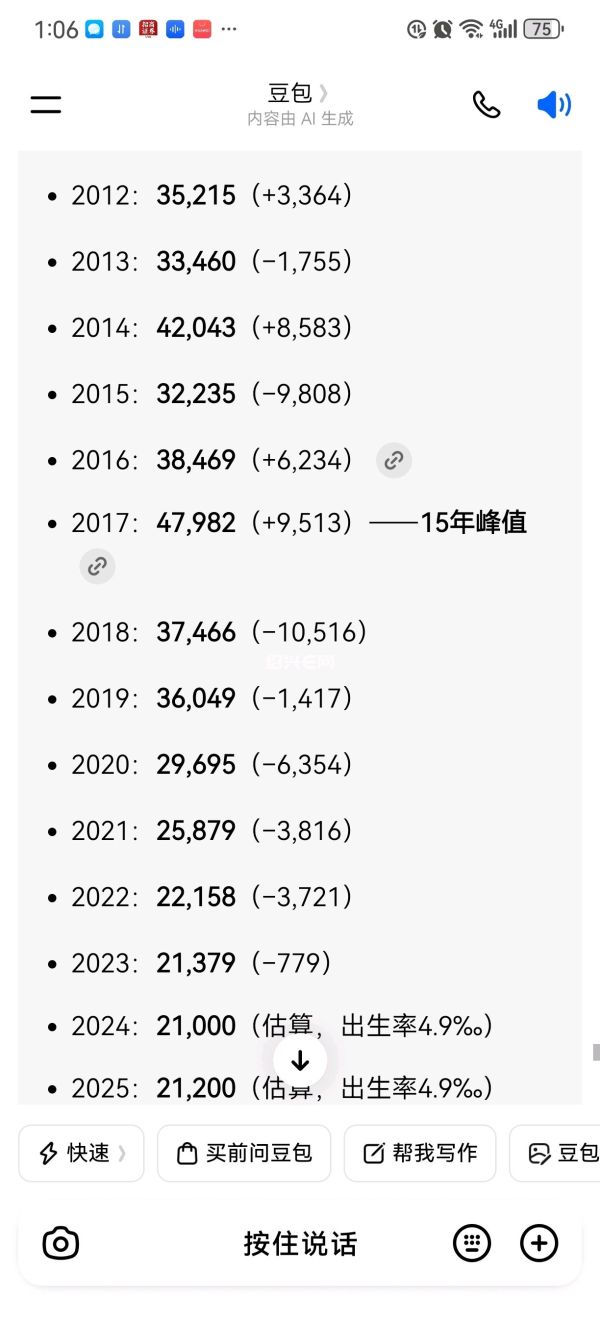Start a voice call with 豆包
Viewport: 600px width, 1324px height.
pyautogui.click(x=486, y=104)
